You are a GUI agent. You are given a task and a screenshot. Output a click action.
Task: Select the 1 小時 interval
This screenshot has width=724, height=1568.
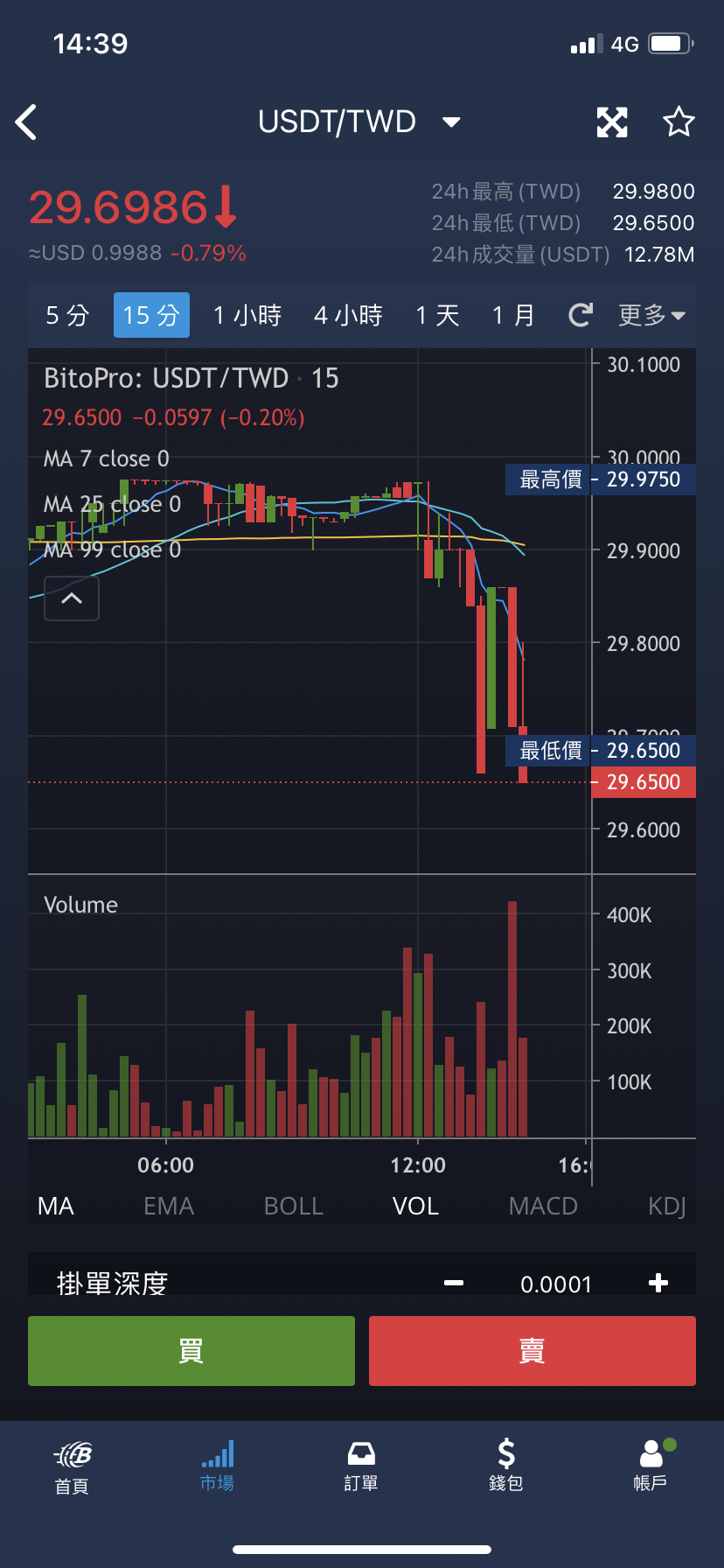point(247,315)
